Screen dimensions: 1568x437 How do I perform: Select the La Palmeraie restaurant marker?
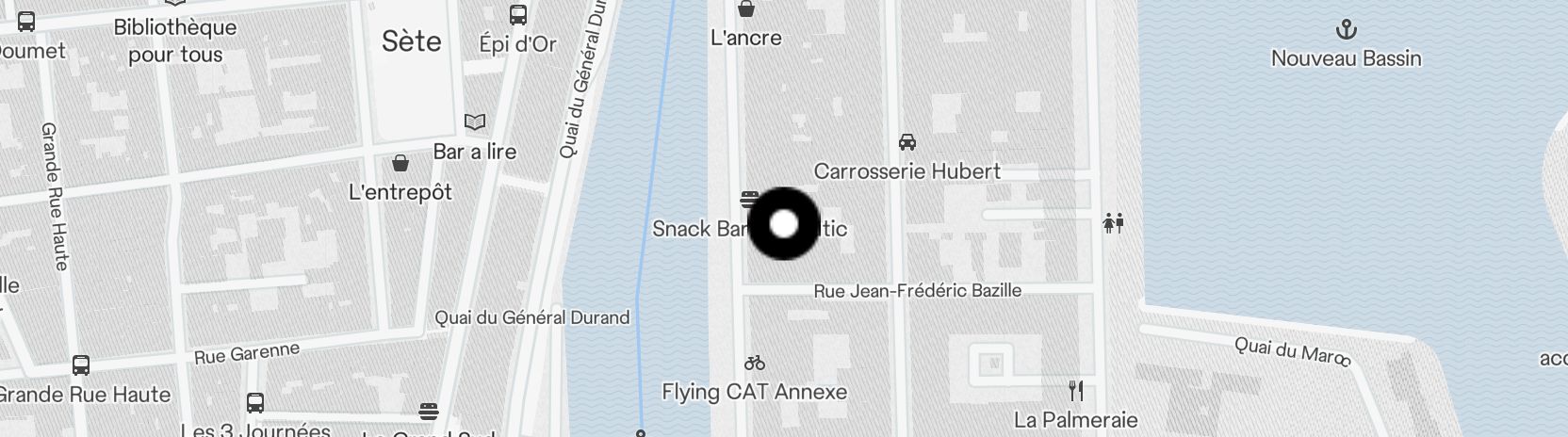1075,390
